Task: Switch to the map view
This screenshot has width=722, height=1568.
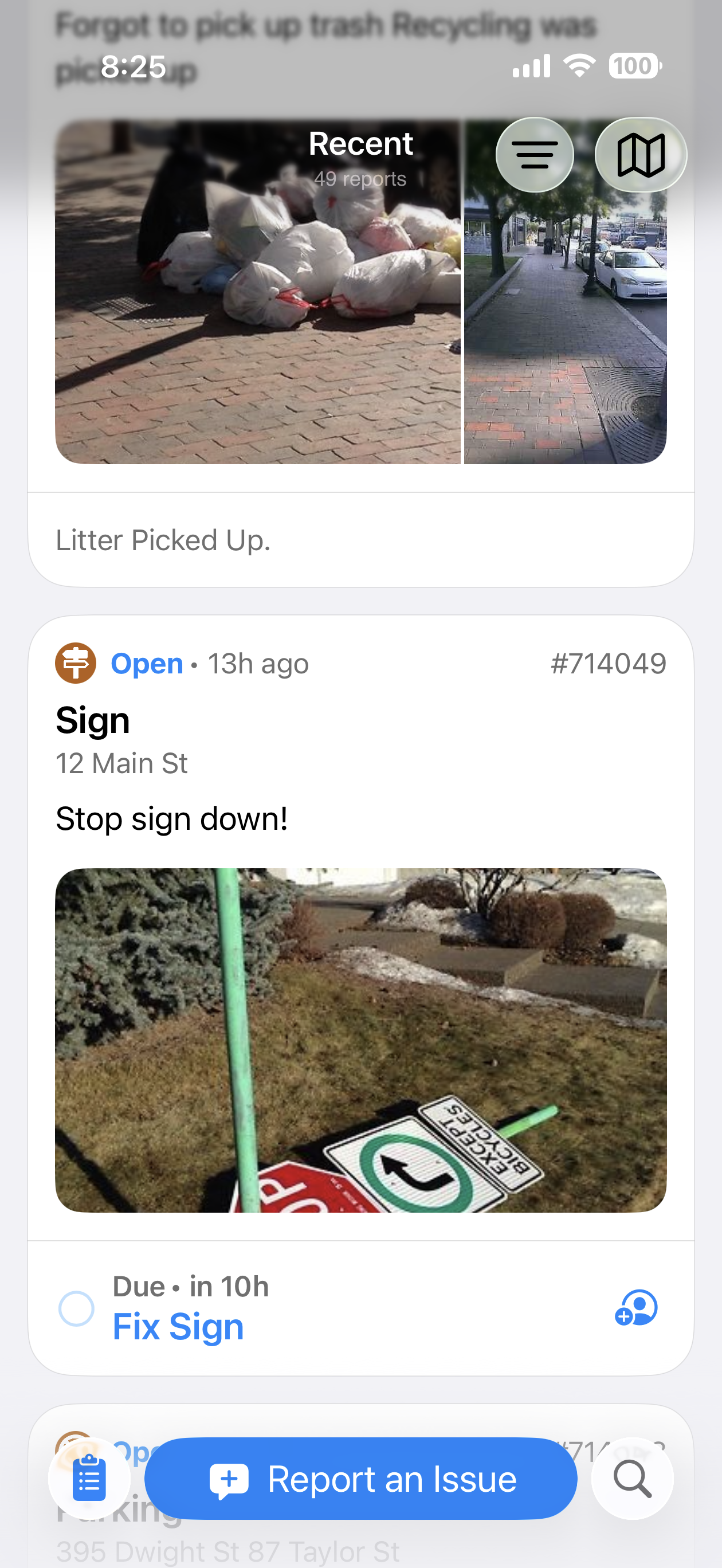Action: click(641, 155)
